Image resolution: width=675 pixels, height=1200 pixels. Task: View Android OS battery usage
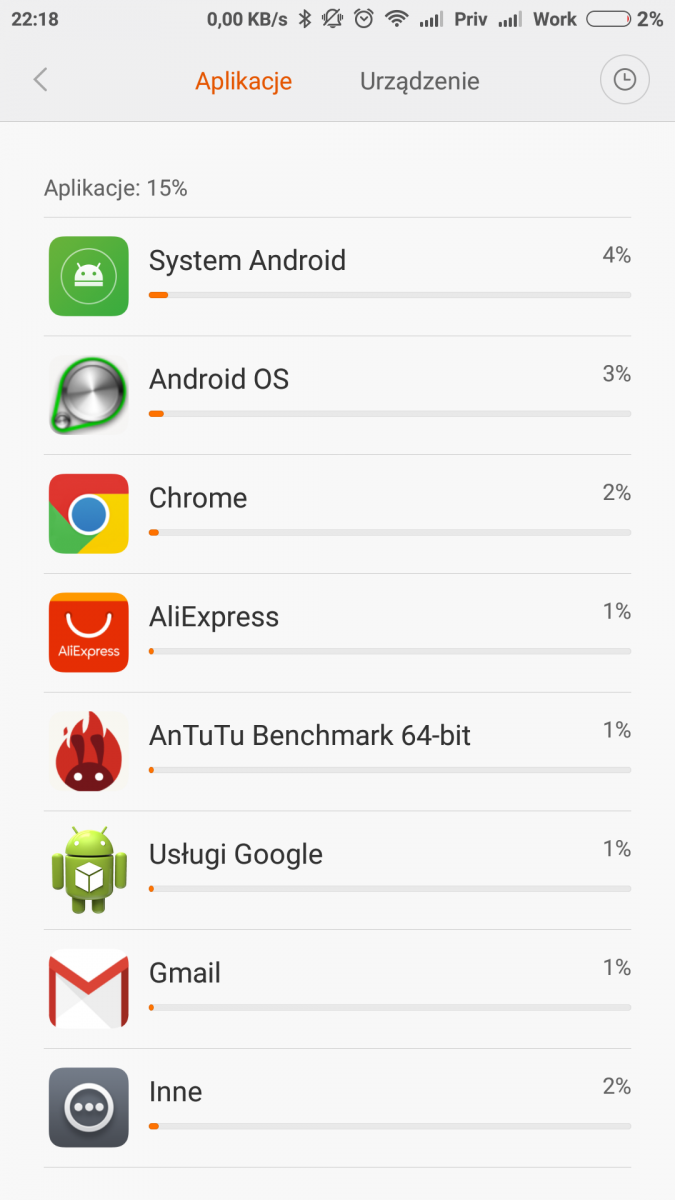tap(338, 395)
